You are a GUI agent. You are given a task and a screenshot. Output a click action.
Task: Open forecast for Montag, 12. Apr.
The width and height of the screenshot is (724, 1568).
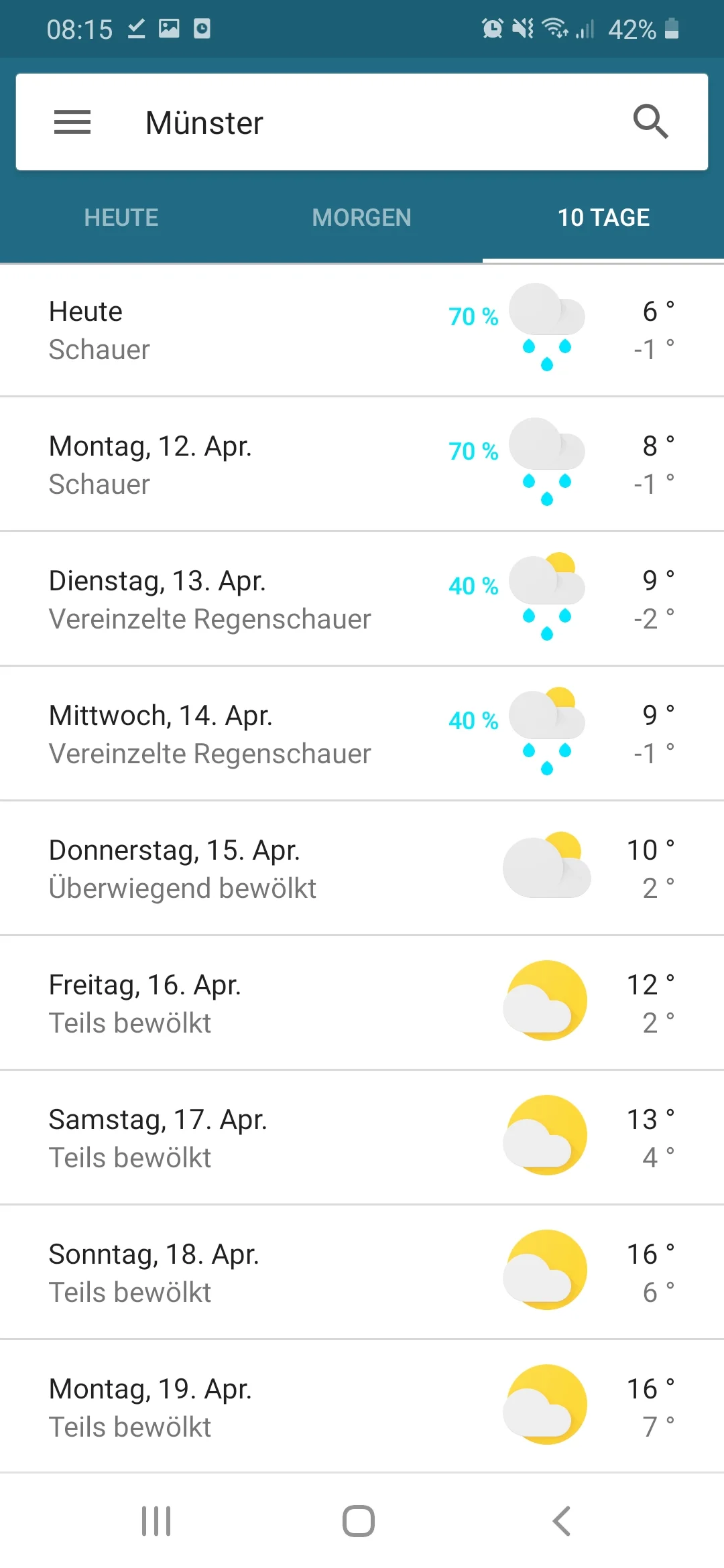click(362, 464)
